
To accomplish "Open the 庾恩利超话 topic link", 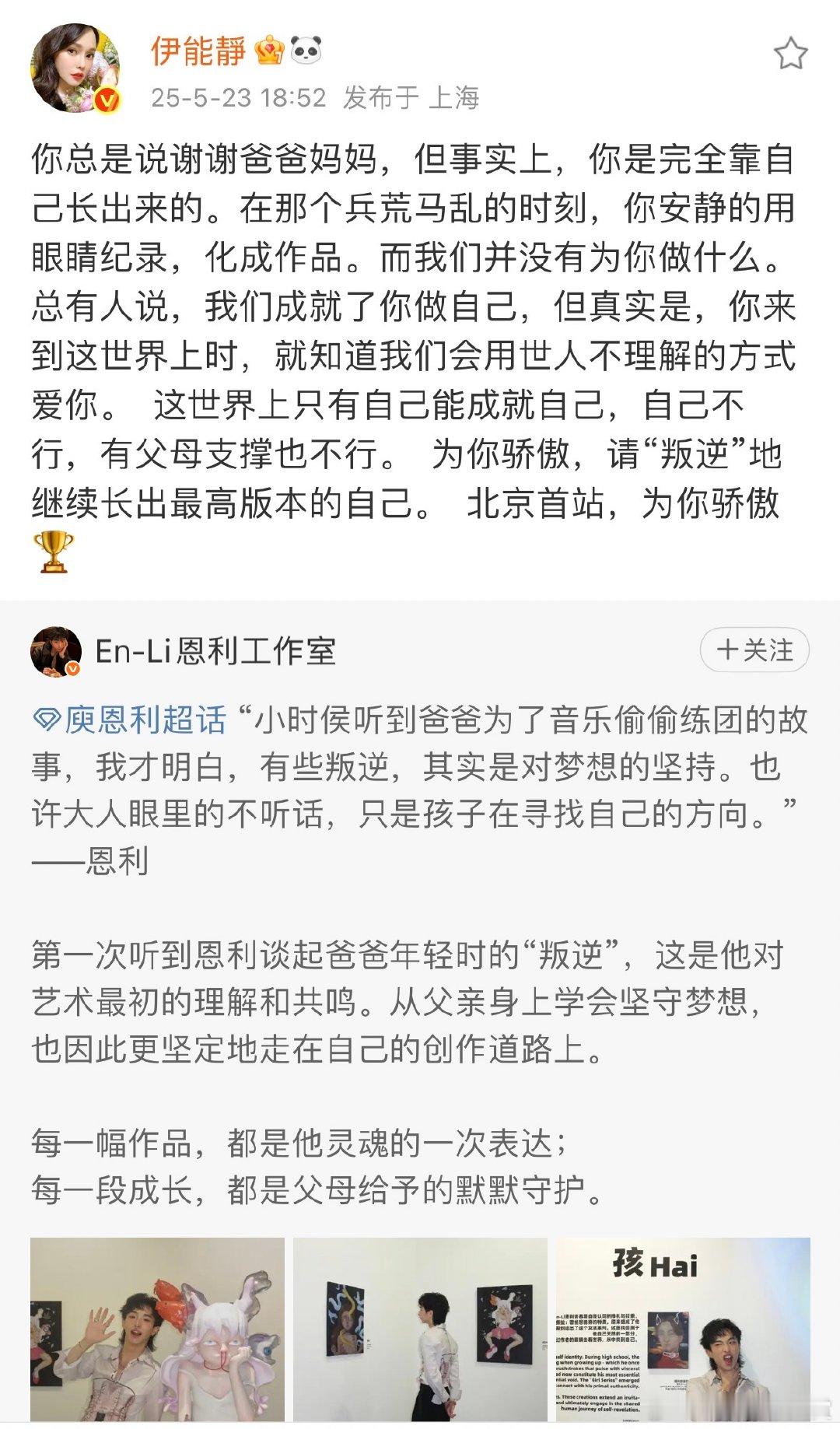I will [x=132, y=720].
